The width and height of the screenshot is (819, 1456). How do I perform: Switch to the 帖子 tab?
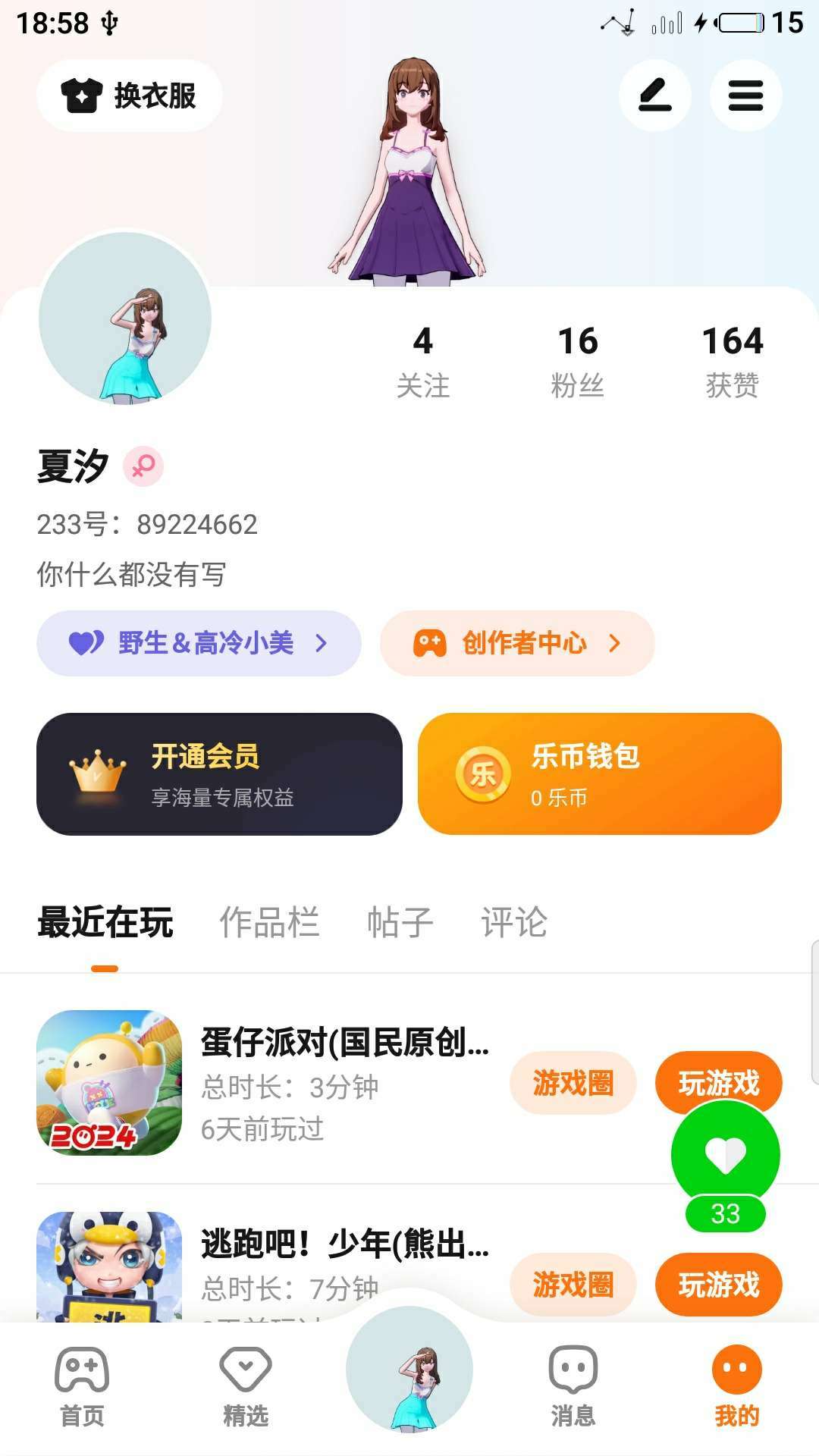[x=400, y=923]
